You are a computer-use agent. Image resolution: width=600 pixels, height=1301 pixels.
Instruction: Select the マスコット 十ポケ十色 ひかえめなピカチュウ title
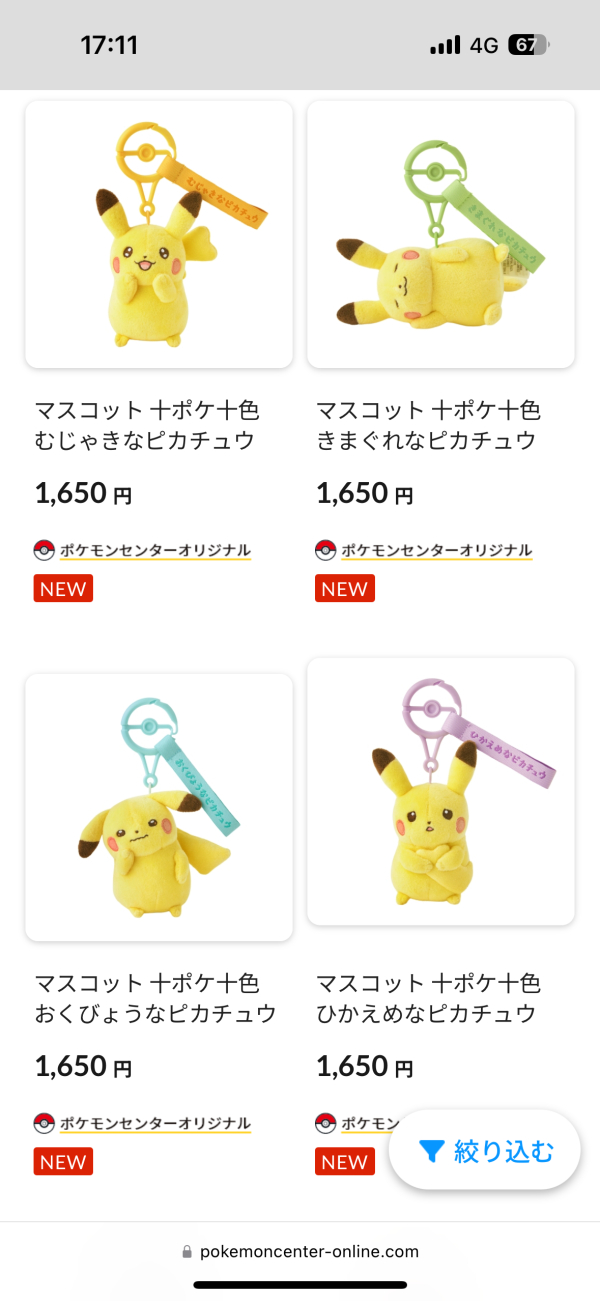pos(429,998)
